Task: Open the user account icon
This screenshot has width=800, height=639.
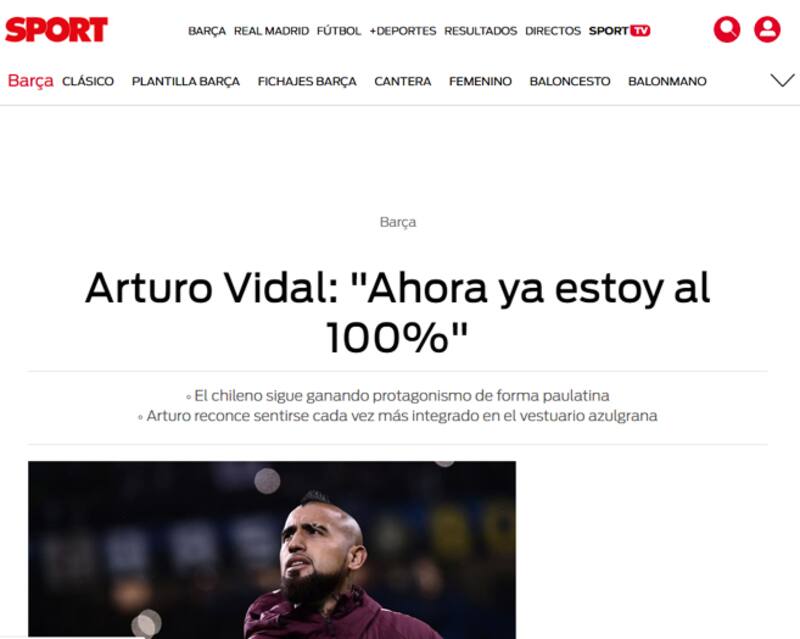Action: (x=767, y=30)
